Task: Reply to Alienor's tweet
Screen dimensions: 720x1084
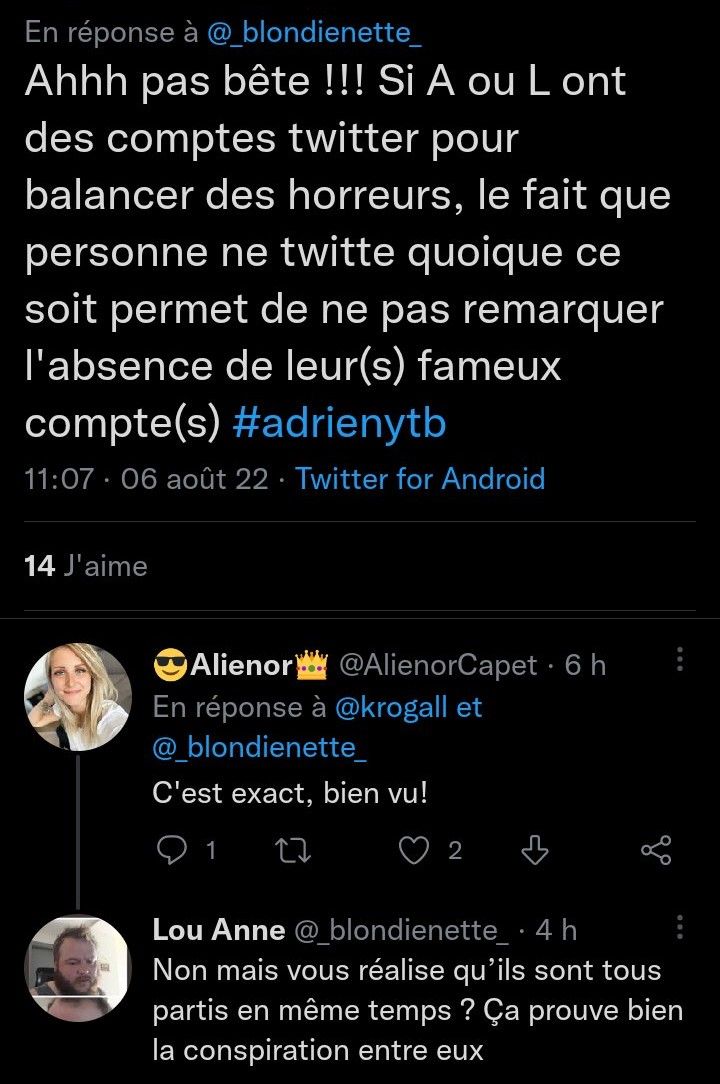Action: click(x=175, y=850)
